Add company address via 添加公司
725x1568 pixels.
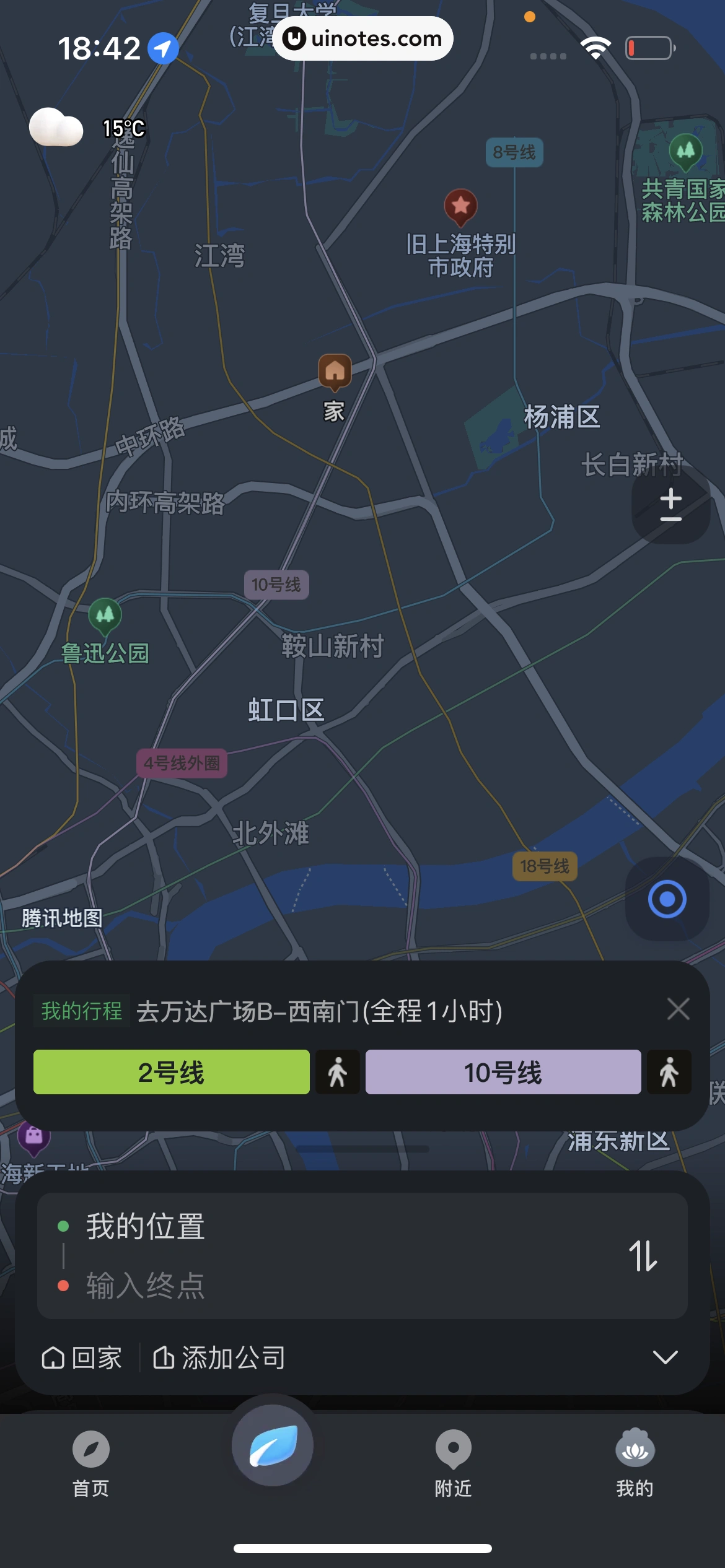219,1358
